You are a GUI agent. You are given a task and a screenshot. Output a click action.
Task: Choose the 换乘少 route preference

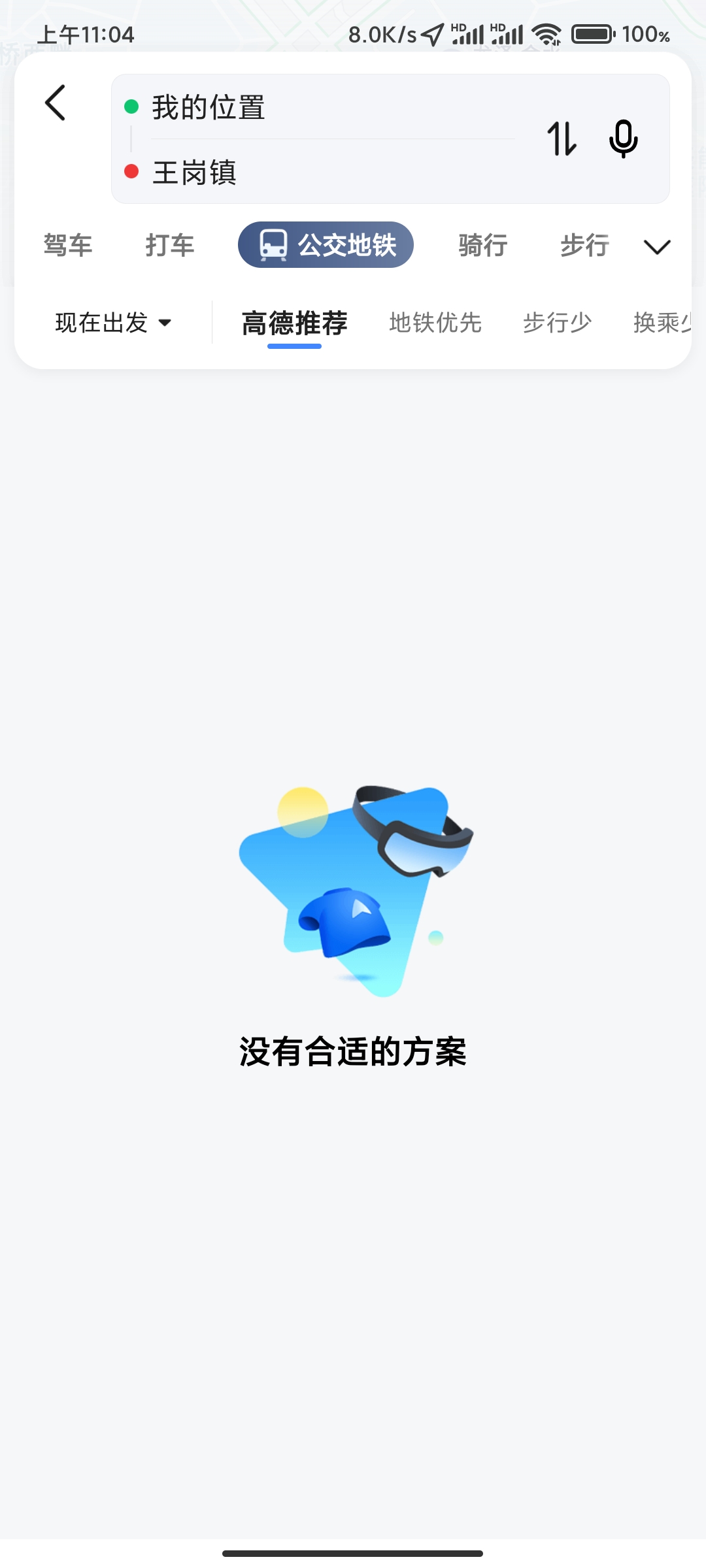(662, 323)
